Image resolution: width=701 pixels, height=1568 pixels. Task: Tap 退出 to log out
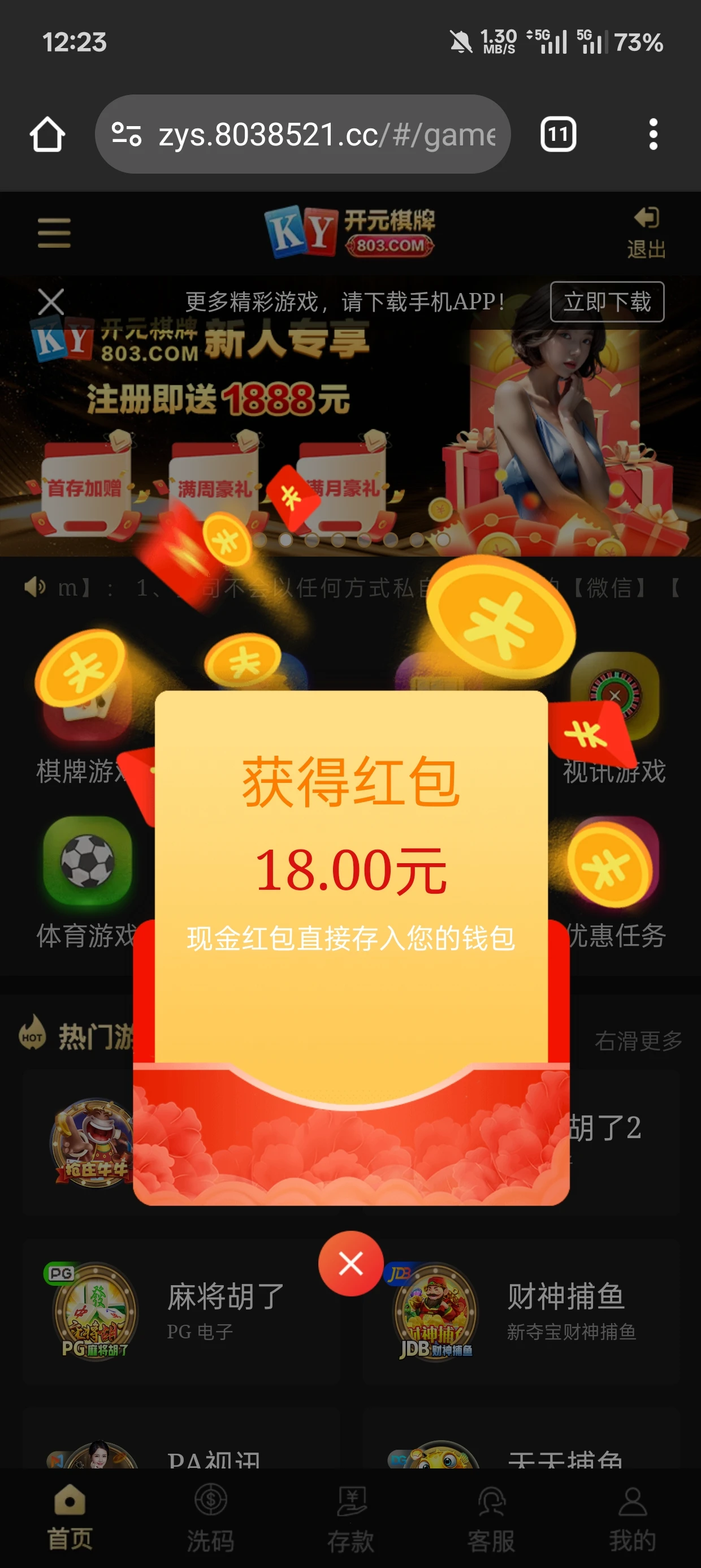pos(646,233)
